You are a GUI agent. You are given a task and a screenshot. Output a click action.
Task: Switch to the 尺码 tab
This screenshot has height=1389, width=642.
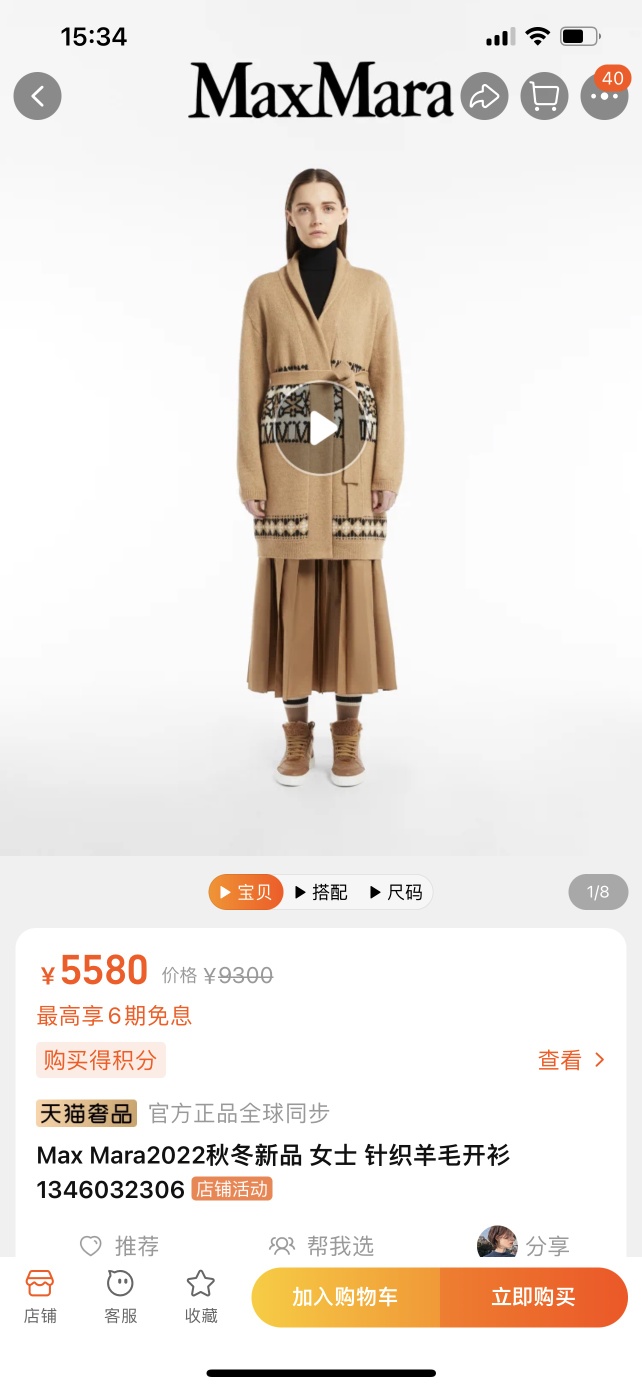tap(396, 892)
